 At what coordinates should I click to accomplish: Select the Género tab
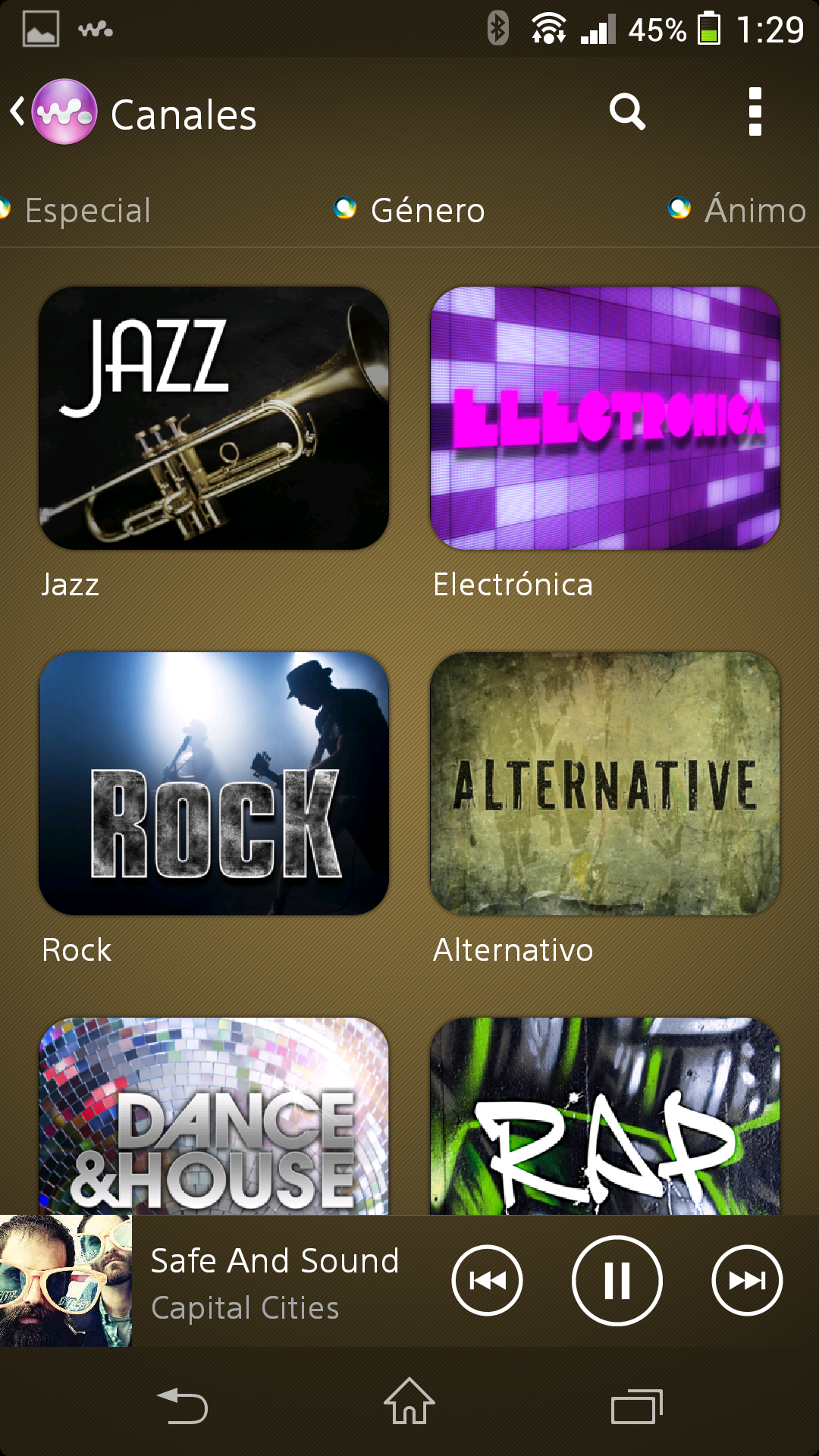tap(427, 210)
